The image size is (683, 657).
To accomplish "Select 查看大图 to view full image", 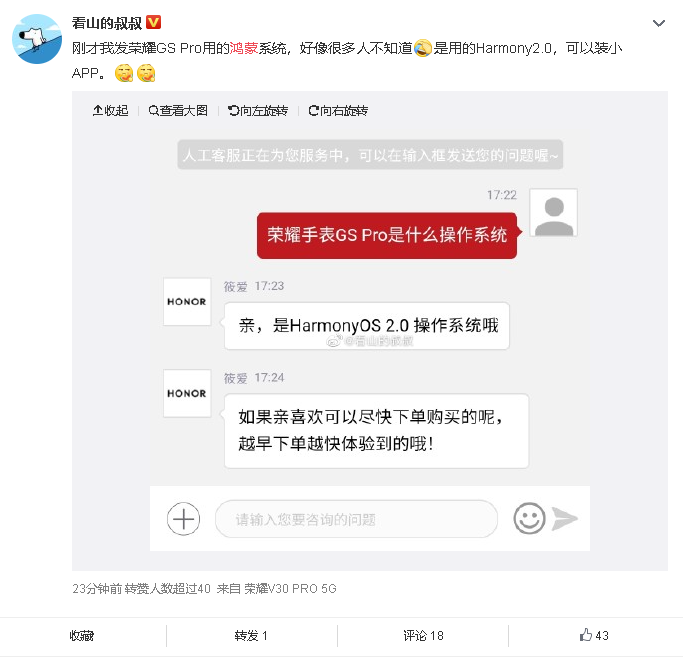I will (x=178, y=110).
